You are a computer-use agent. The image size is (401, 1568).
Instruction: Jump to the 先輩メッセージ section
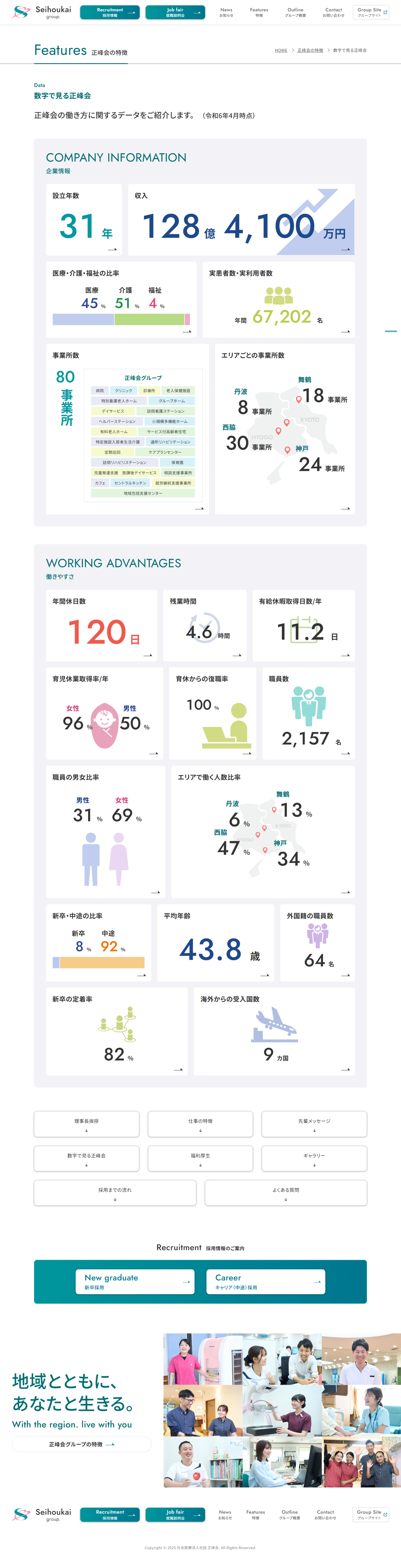click(x=314, y=1124)
